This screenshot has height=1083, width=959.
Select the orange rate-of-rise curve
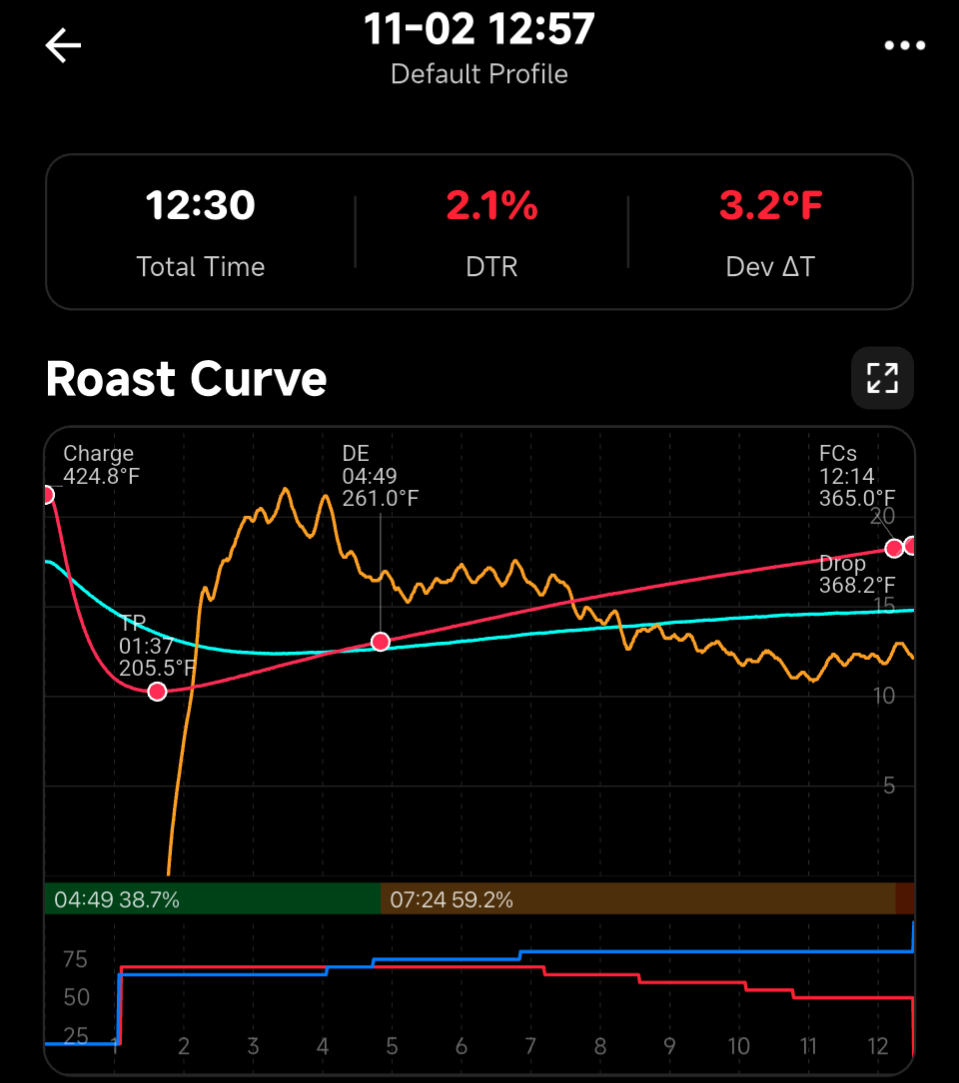coord(285,490)
